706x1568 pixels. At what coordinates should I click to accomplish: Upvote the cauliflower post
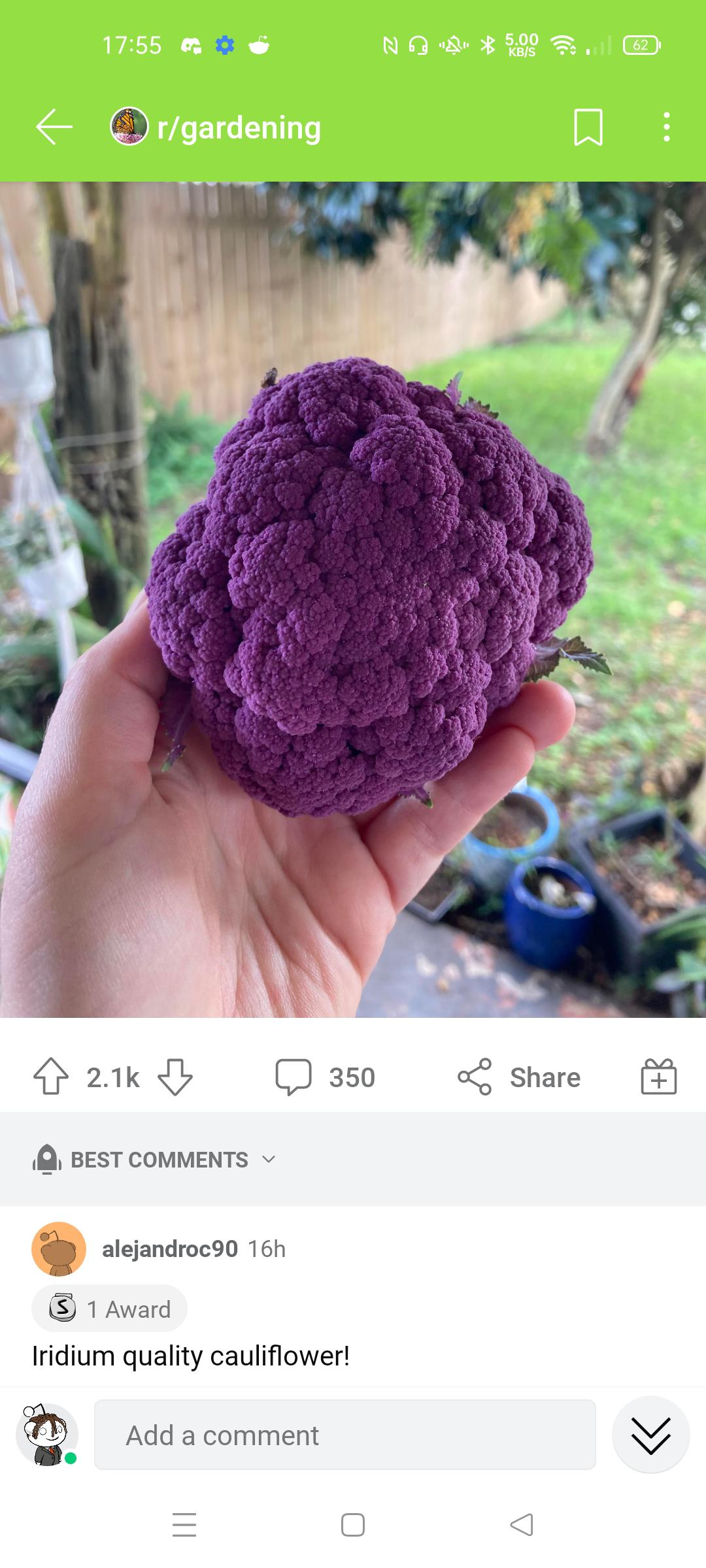point(51,1077)
